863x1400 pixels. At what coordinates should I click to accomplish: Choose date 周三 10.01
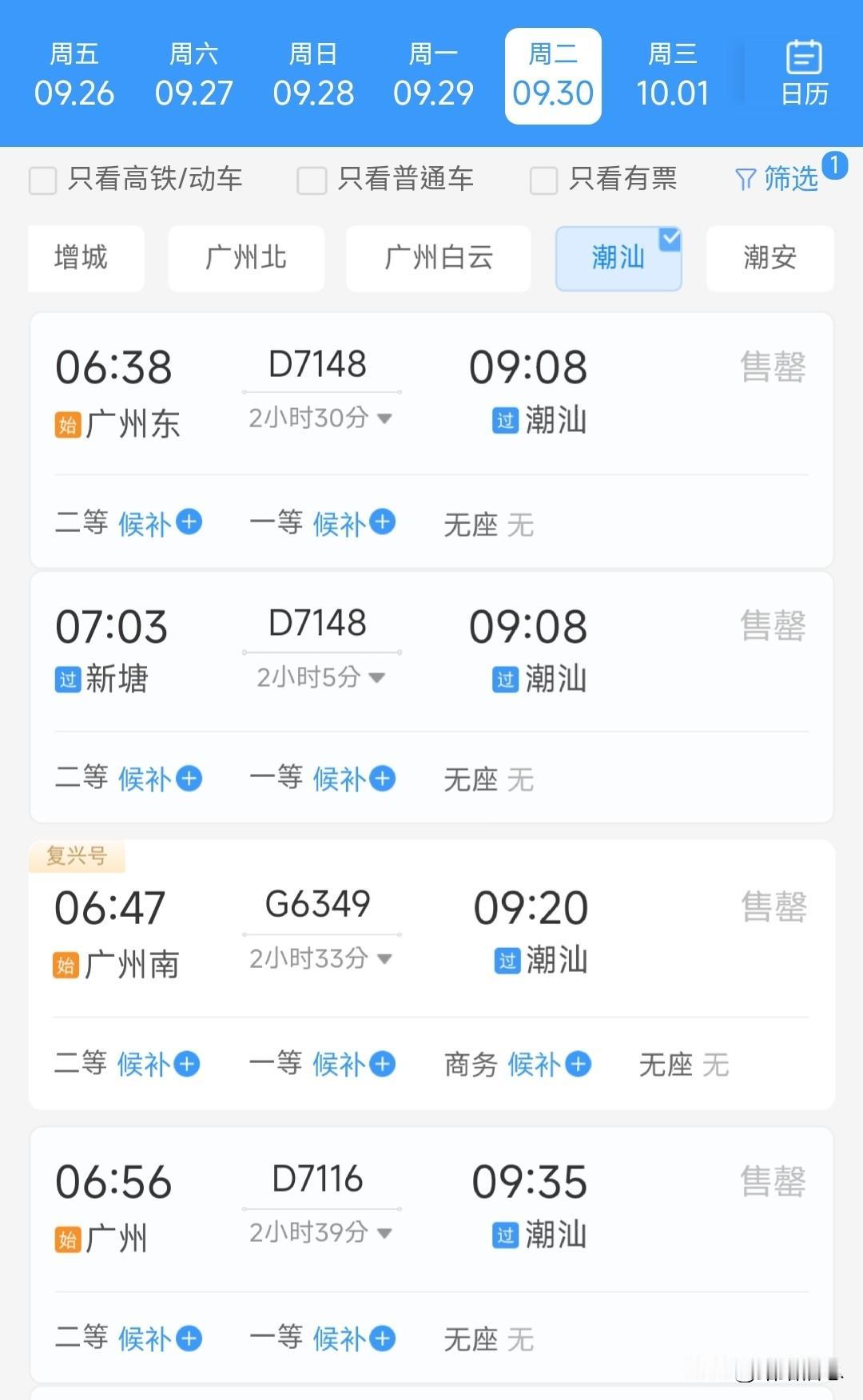pyautogui.click(x=673, y=76)
